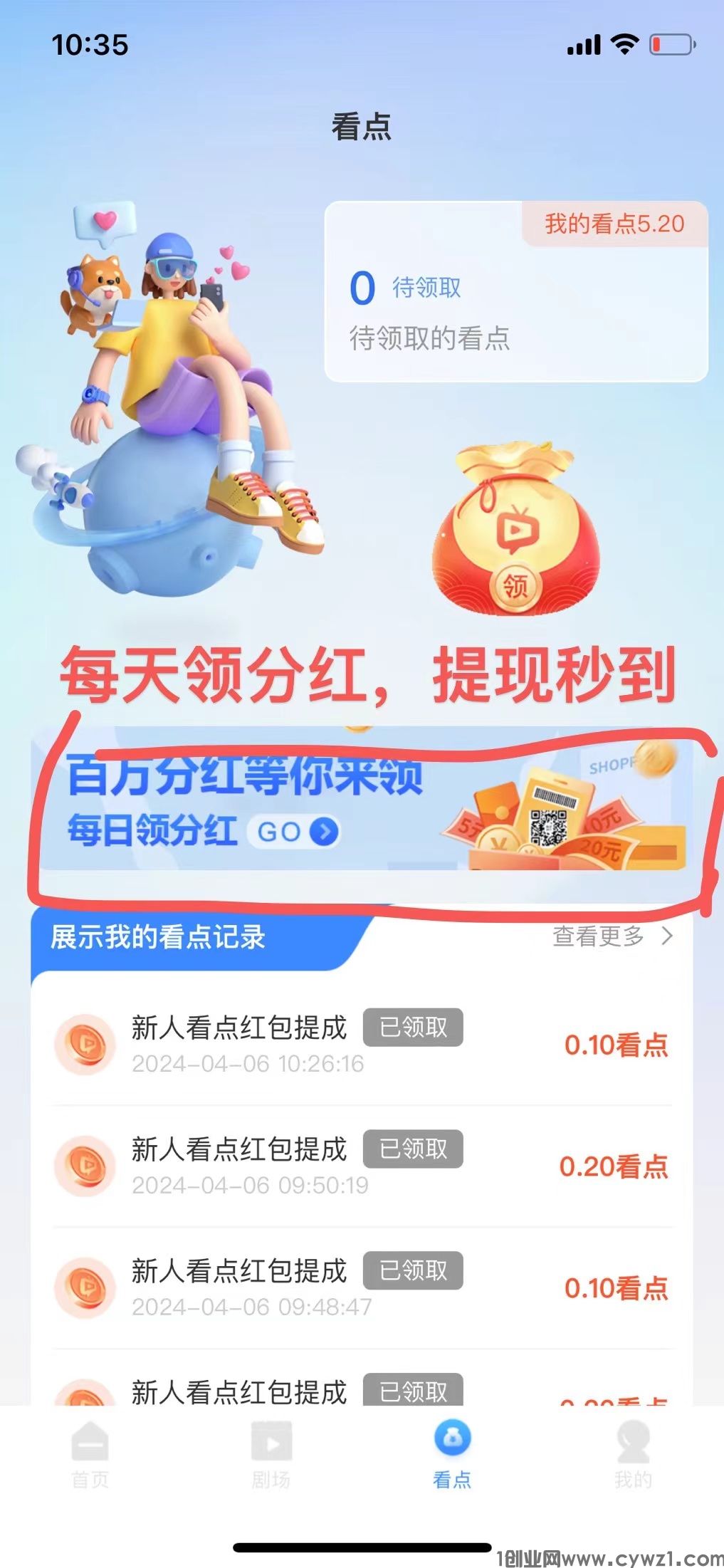This screenshot has width=724, height=1568.
Task: Tap the Wi-Fi icon in status bar
Action: click(x=622, y=44)
